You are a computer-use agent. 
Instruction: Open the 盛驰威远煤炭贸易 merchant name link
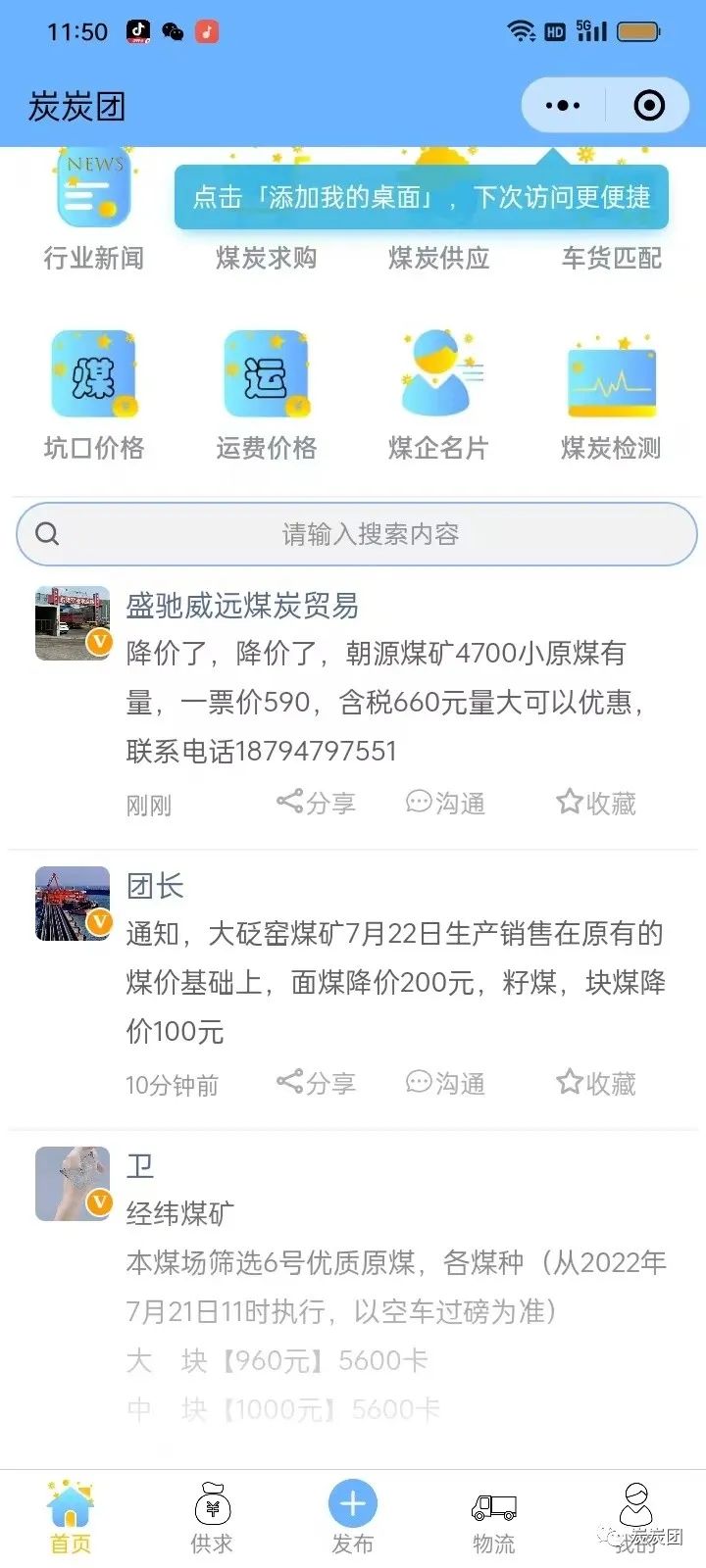(241, 607)
